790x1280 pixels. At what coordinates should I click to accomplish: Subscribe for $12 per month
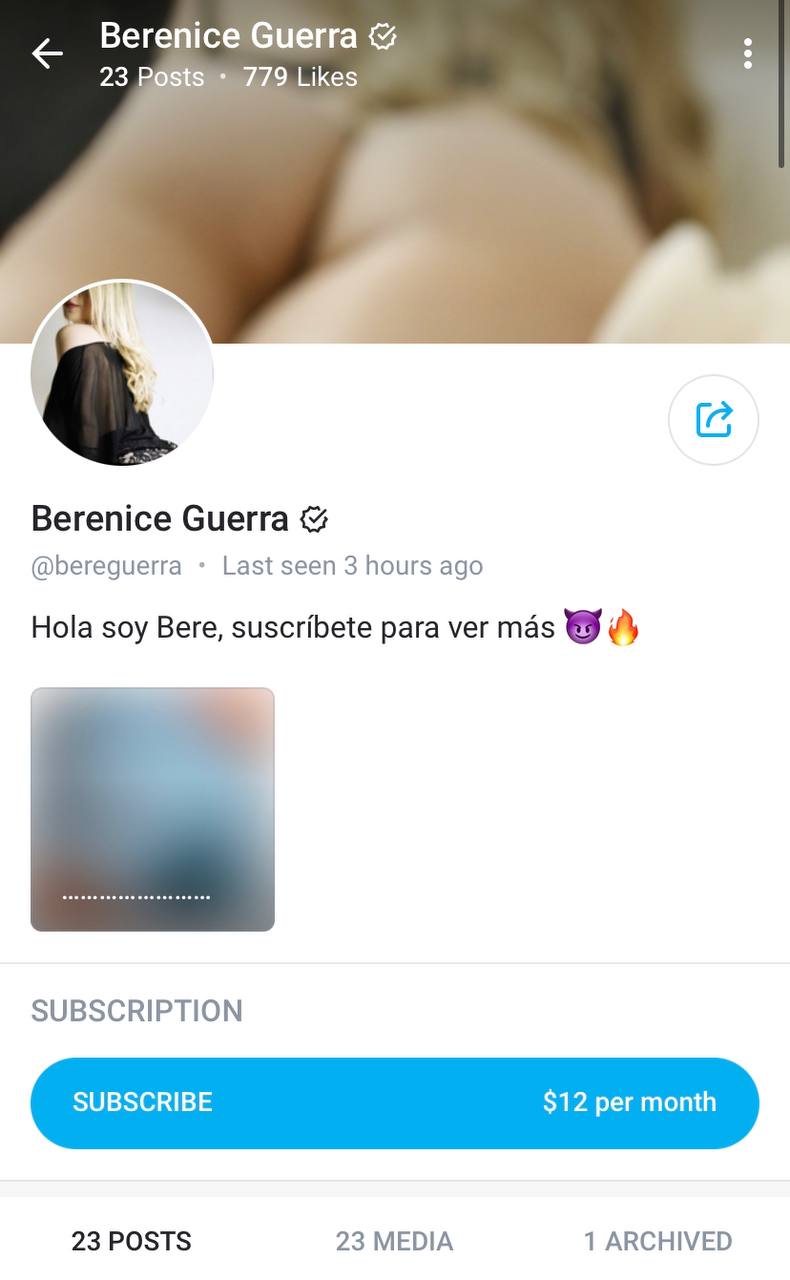[x=395, y=1102]
